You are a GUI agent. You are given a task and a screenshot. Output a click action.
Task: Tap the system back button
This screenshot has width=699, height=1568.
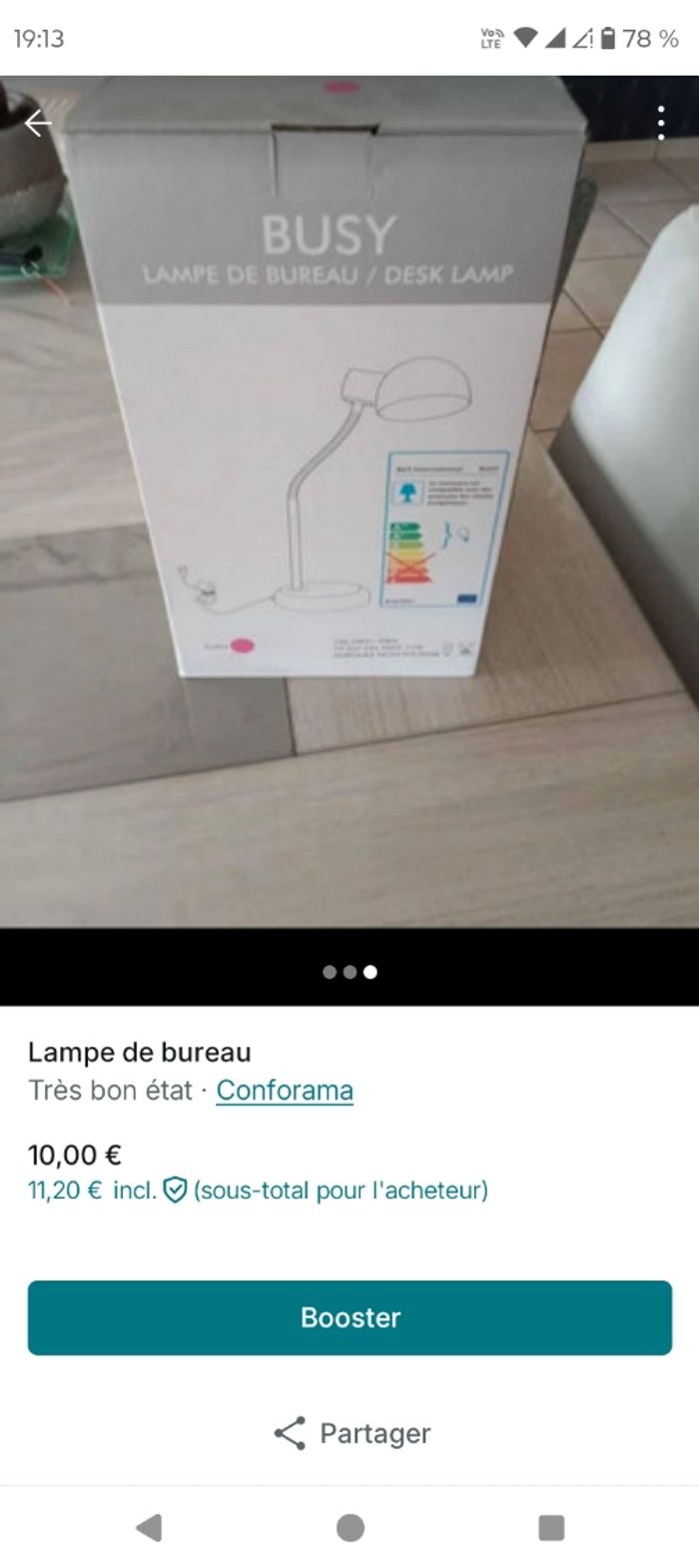149,1527
